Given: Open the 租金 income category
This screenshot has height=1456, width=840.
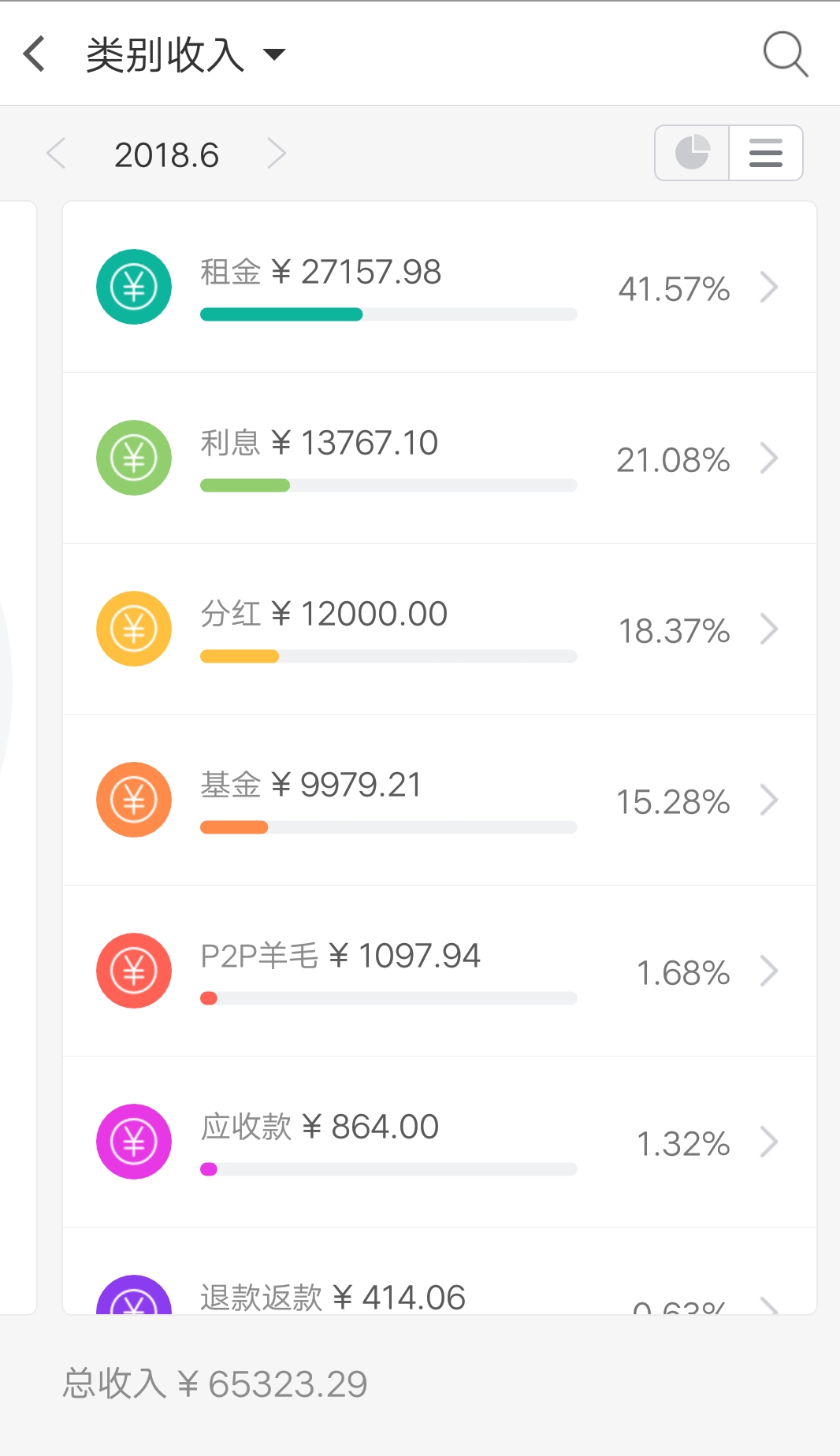Looking at the screenshot, I should tap(440, 288).
